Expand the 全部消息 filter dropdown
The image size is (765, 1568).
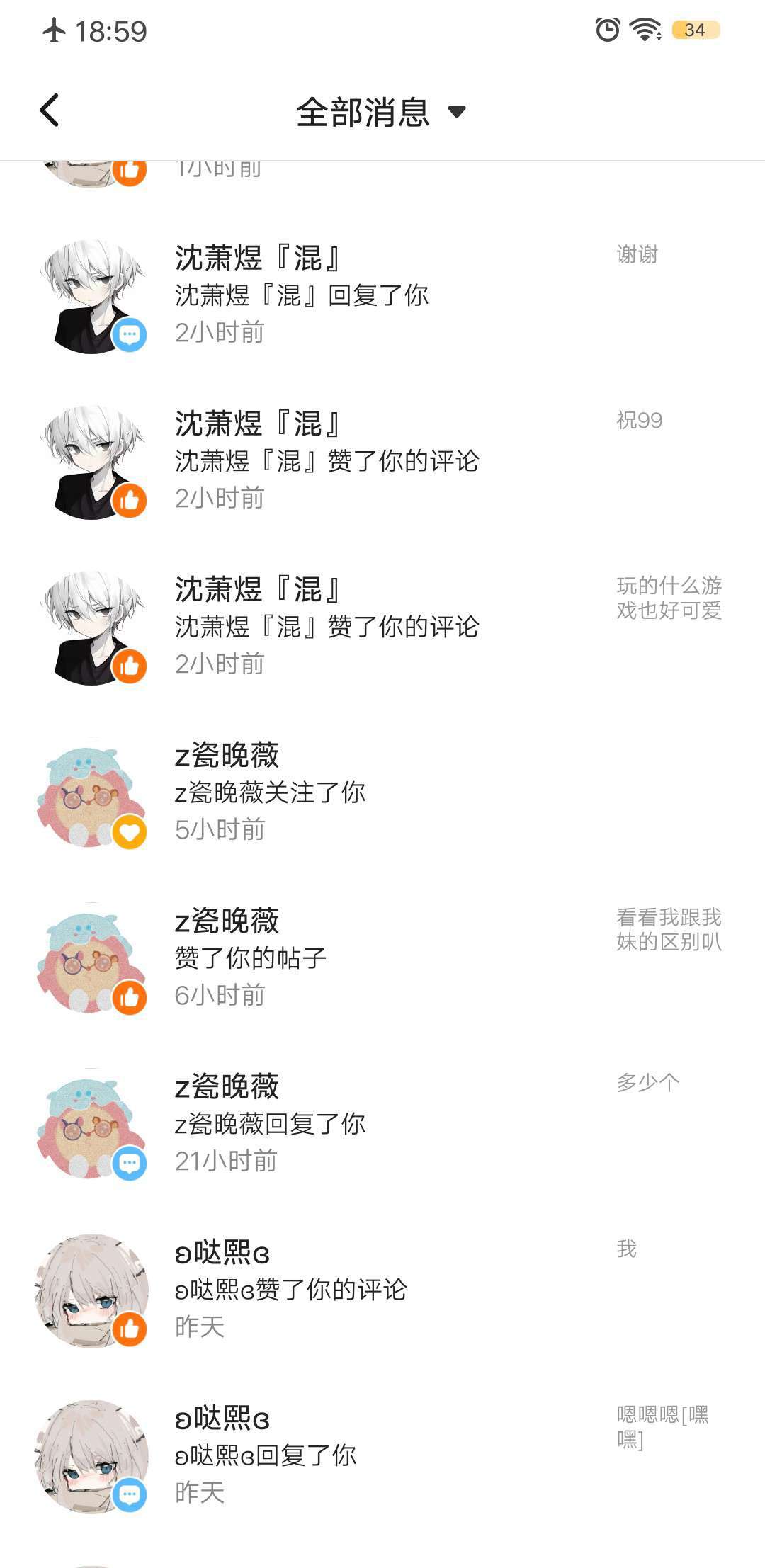coord(381,112)
